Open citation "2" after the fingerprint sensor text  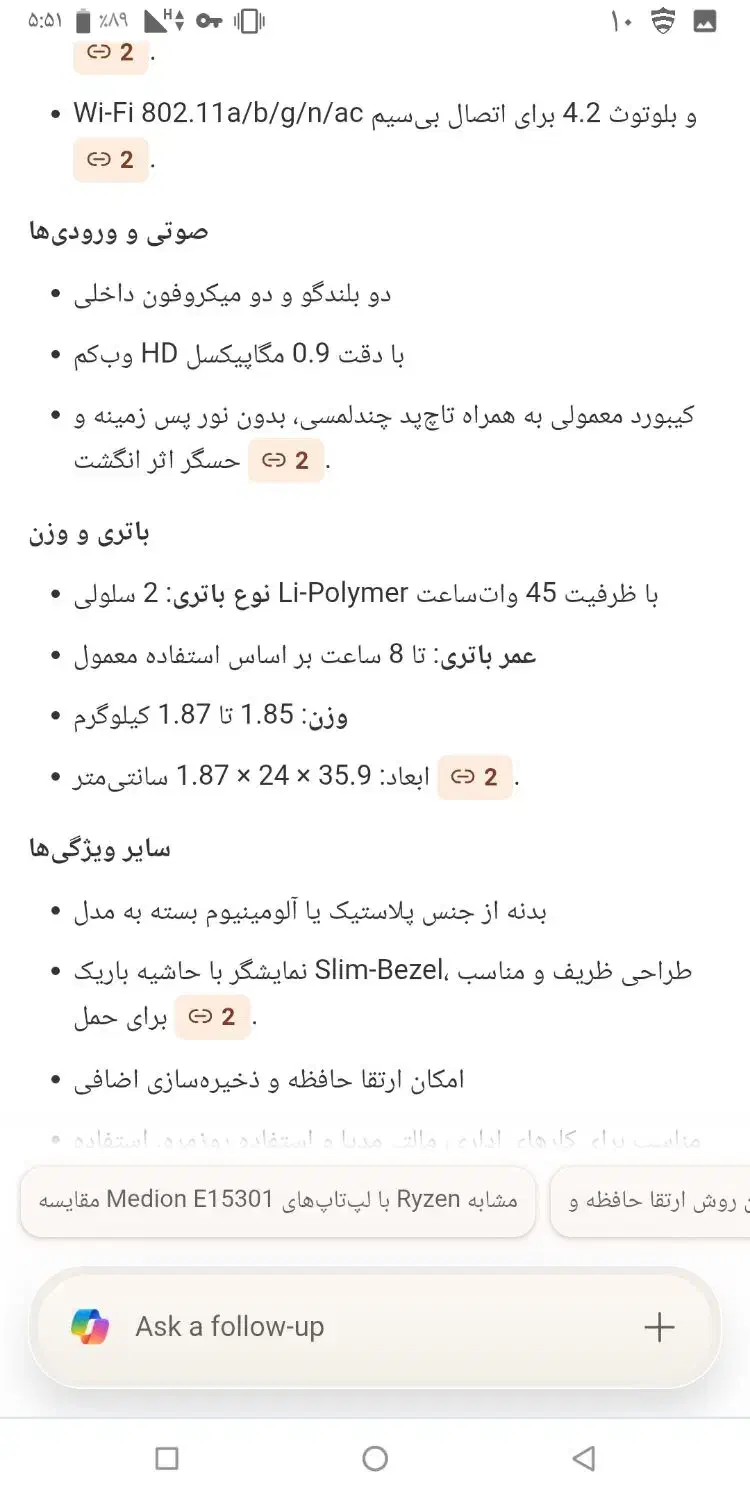click(287, 460)
